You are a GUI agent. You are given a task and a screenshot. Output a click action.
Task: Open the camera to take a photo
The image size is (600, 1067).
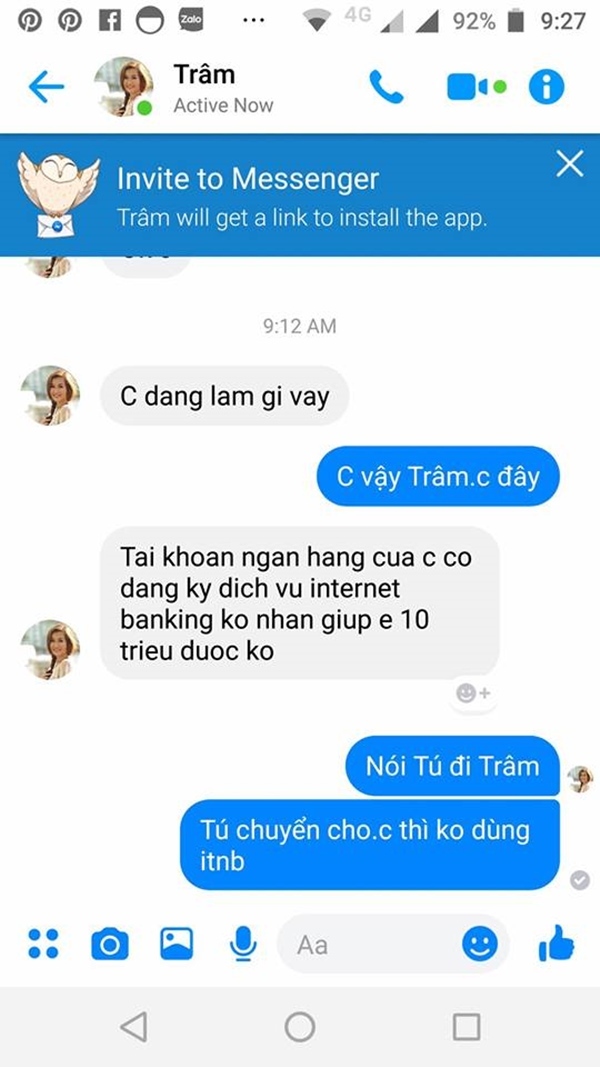[x=110, y=943]
